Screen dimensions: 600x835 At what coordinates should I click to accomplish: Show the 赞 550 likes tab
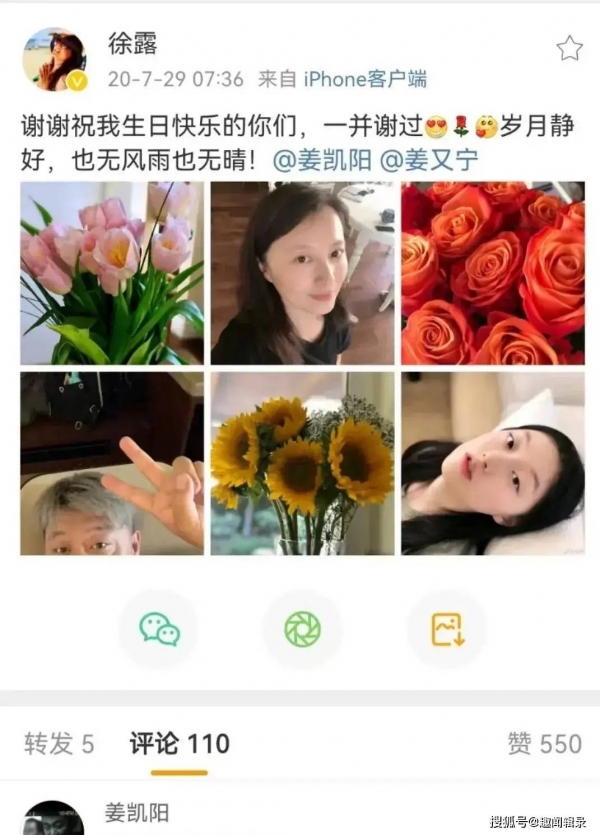(544, 744)
